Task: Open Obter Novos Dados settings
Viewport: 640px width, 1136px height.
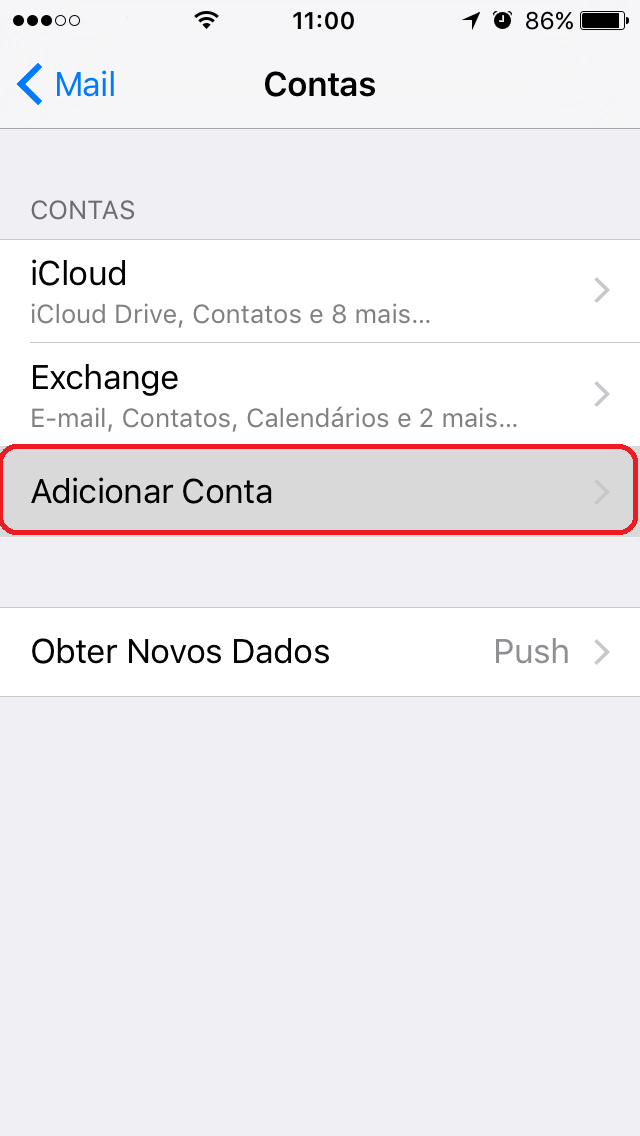Action: click(320, 652)
